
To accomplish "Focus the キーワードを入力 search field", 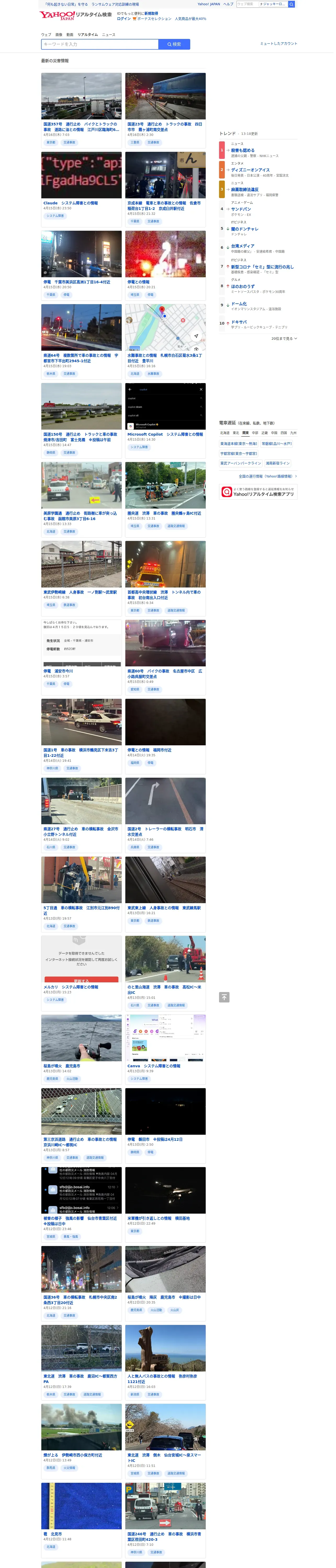I will (x=100, y=44).
